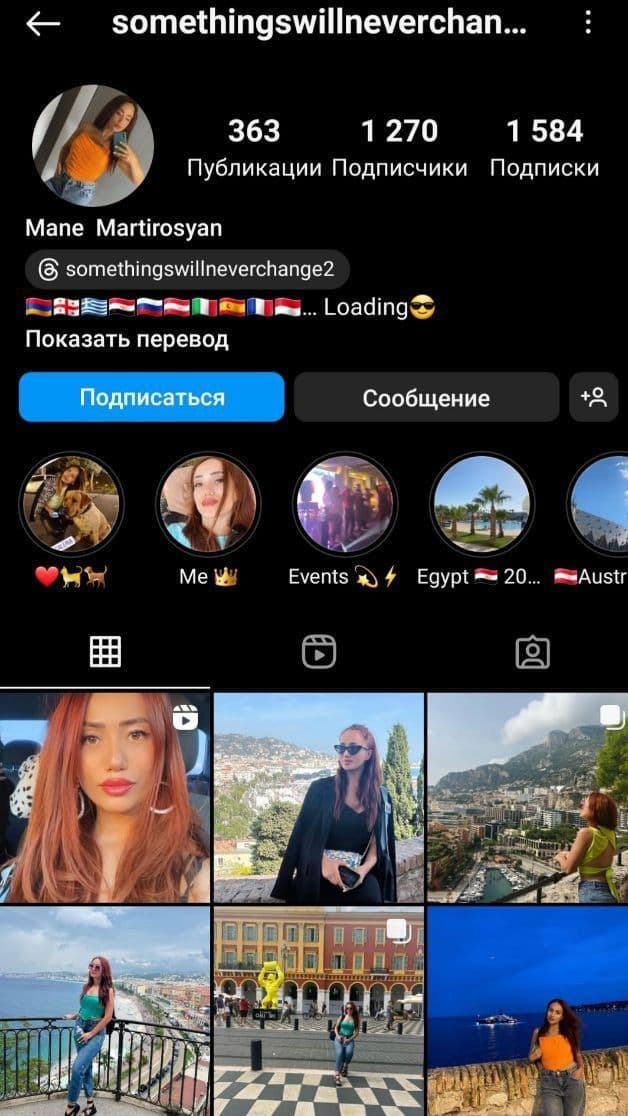Open the Me highlight
Screen dimensions: 628x1116
tap(208, 504)
